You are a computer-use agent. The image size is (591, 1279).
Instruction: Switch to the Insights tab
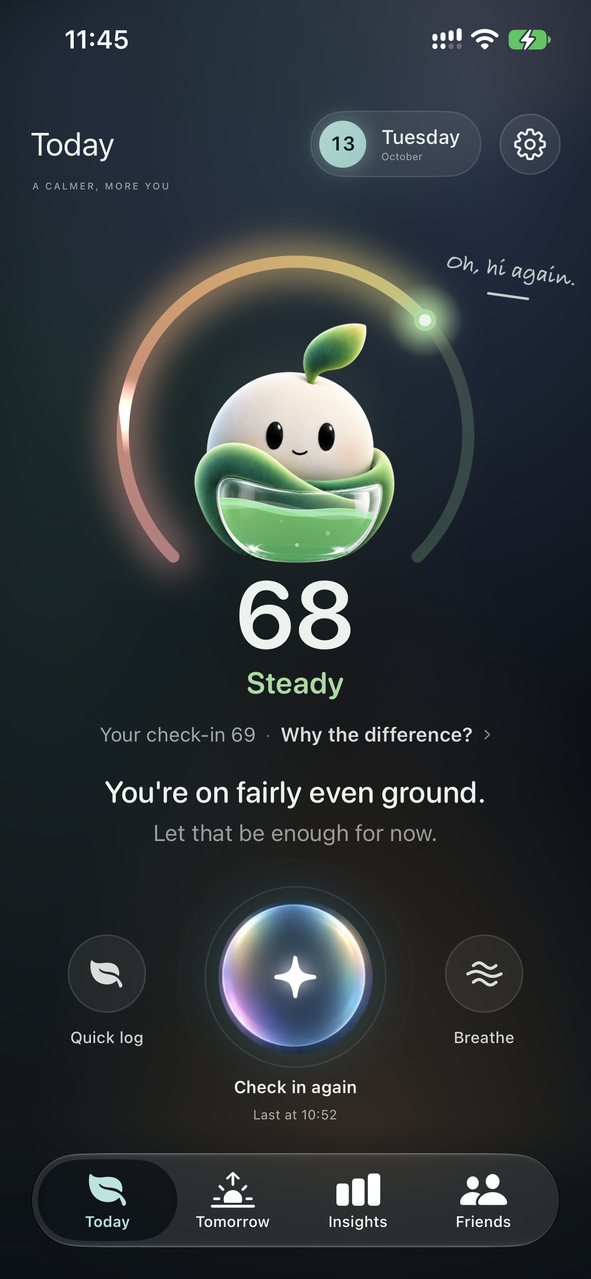click(358, 1201)
